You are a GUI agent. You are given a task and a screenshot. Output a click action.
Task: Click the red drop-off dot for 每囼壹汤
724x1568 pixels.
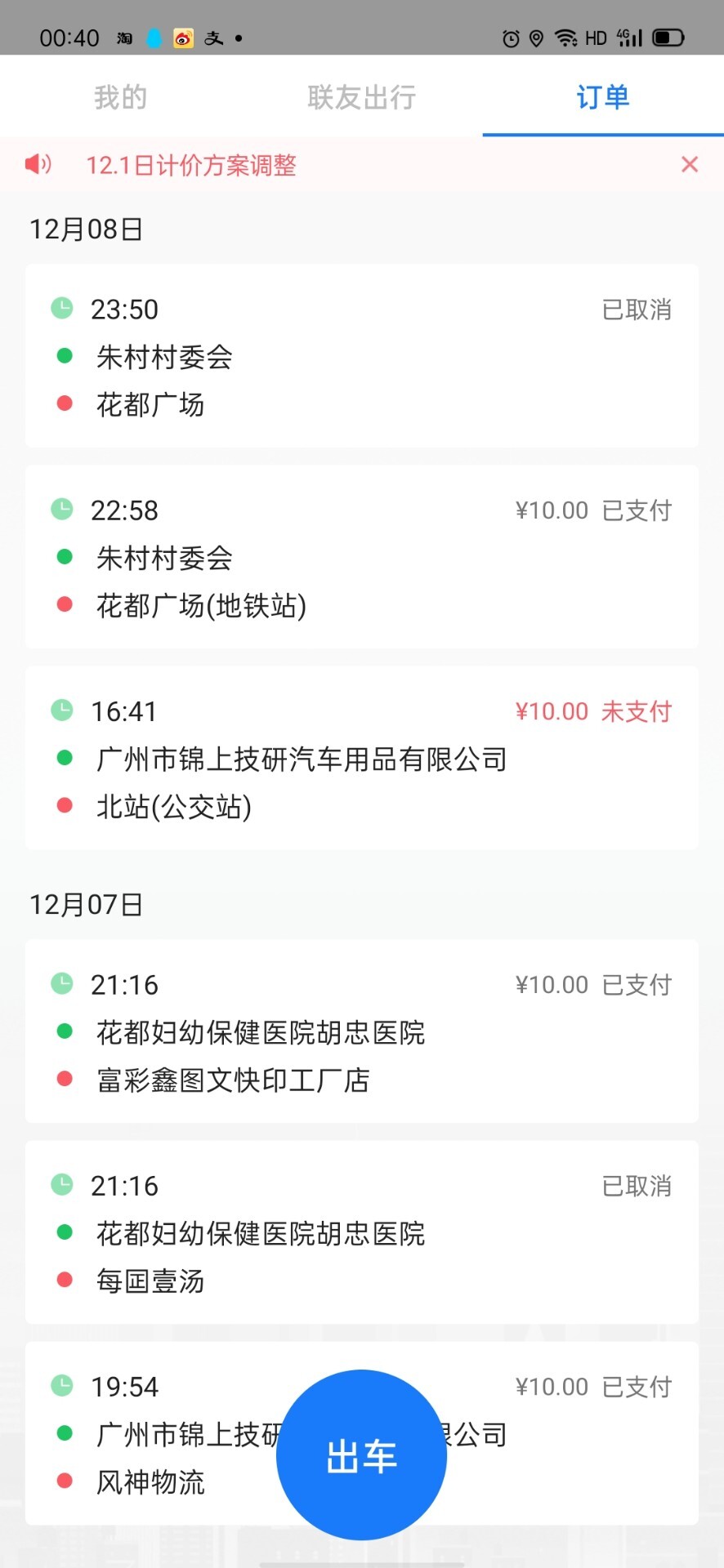pyautogui.click(x=64, y=1280)
